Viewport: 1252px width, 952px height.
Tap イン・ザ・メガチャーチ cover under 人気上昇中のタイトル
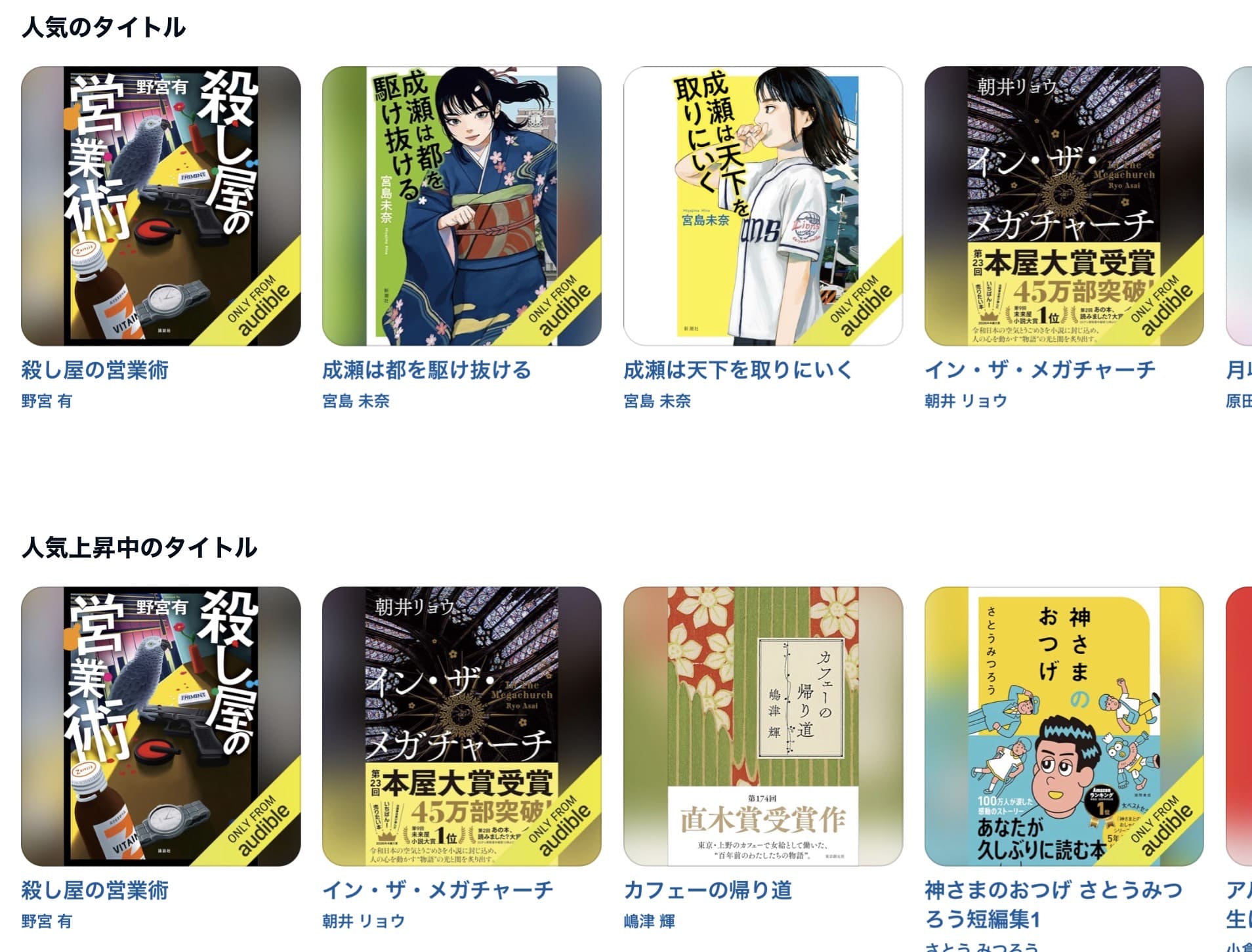tap(461, 726)
